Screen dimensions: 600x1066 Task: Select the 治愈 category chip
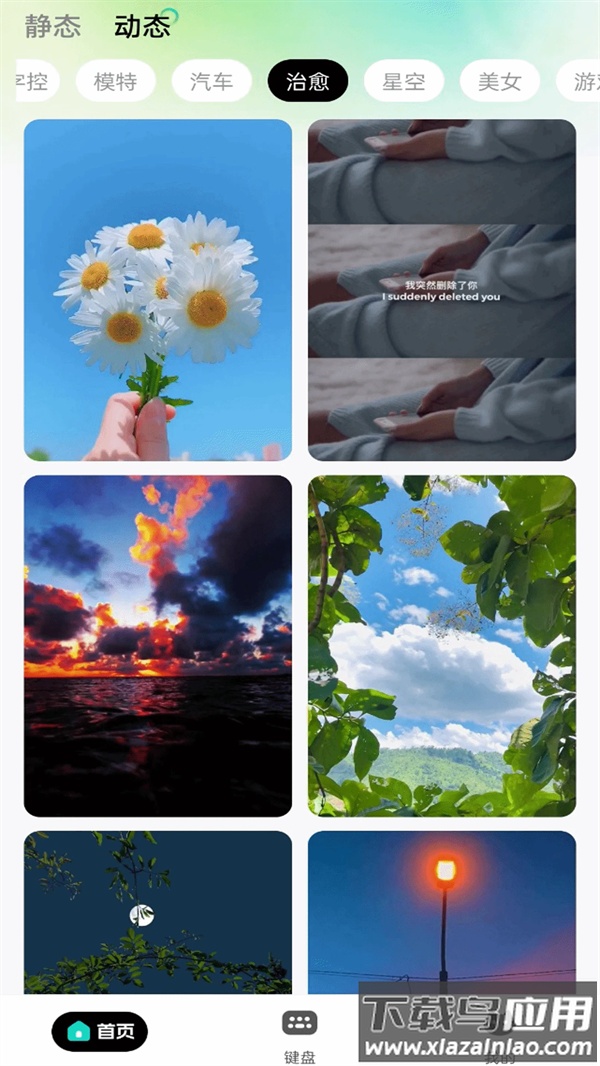point(307,81)
